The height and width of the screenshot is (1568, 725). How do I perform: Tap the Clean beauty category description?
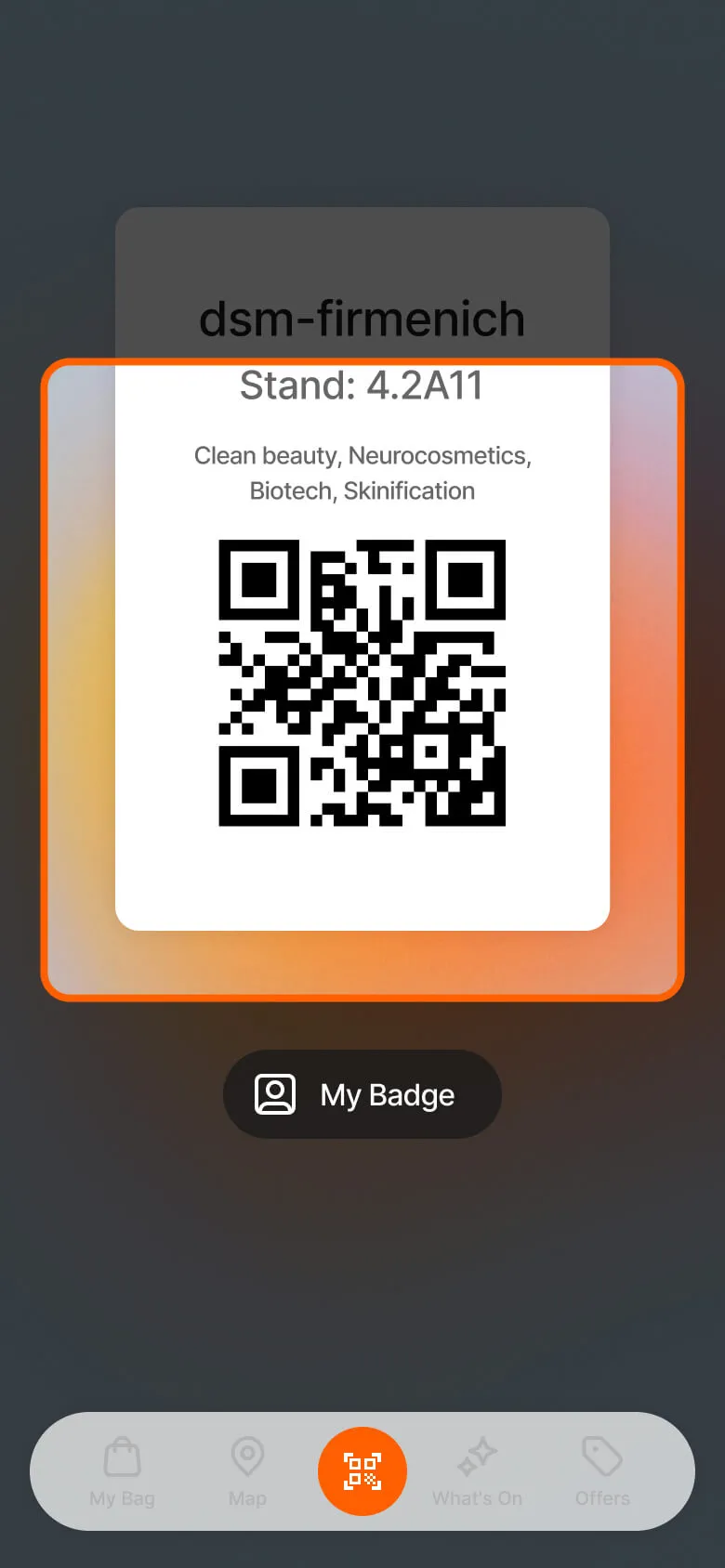[x=362, y=473]
